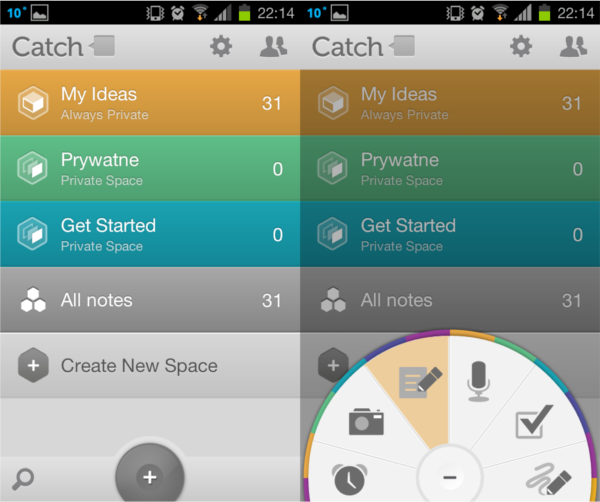Viewport: 600px width, 502px height.
Task: Create a text note from the radial menu
Action: pyautogui.click(x=418, y=383)
